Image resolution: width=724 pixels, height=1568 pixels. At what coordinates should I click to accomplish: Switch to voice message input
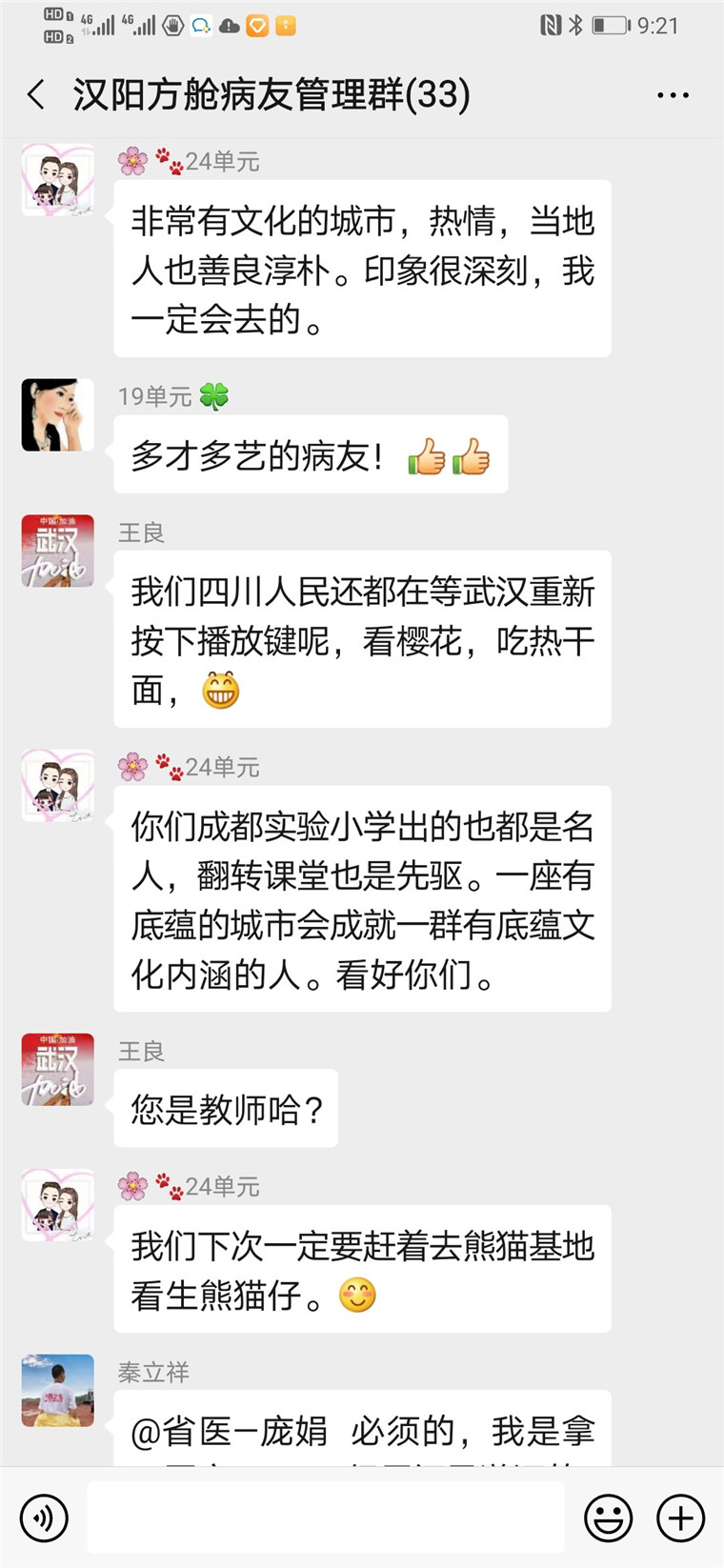[x=44, y=1518]
